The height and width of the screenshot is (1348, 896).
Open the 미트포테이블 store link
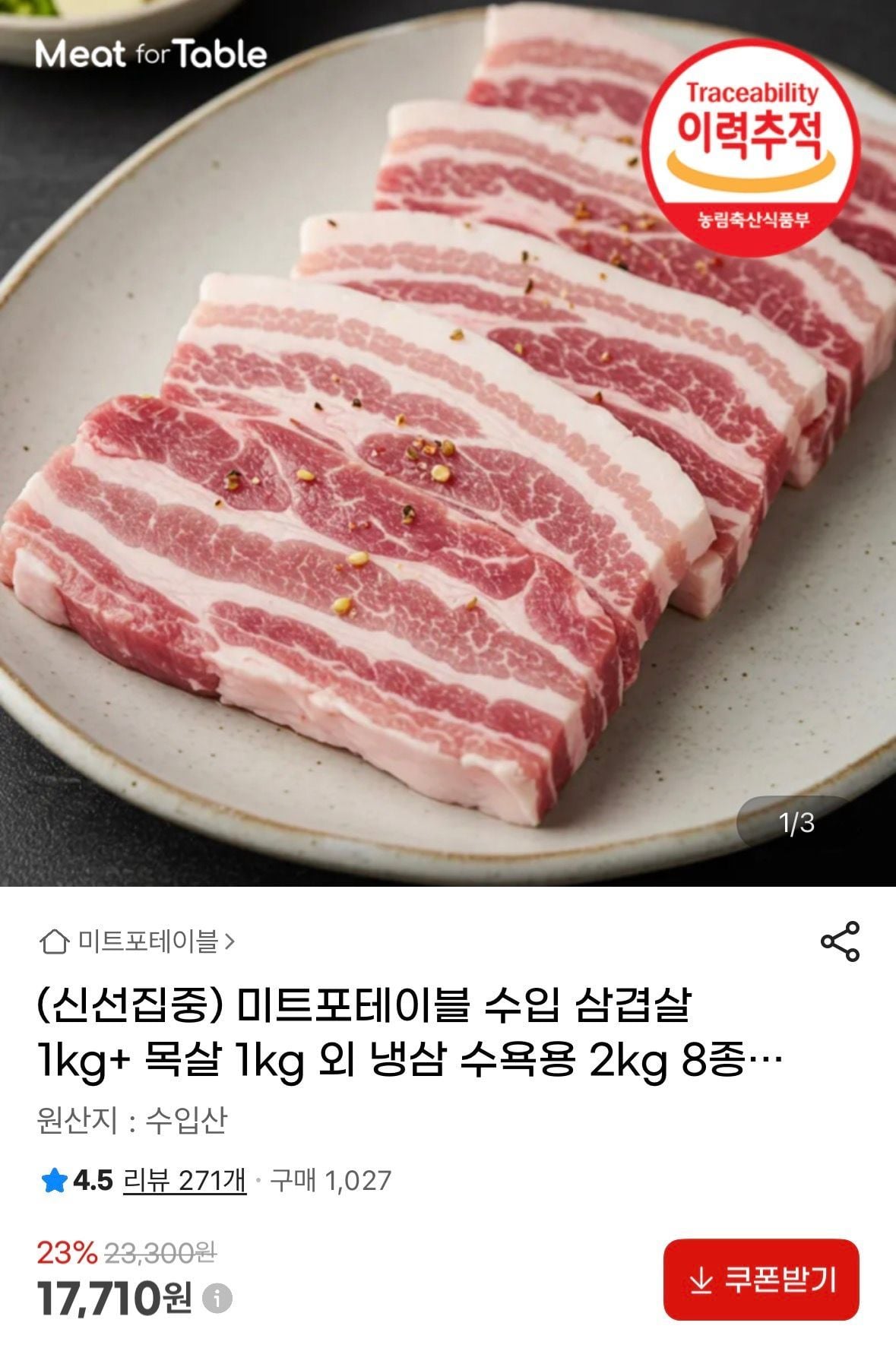click(x=138, y=942)
